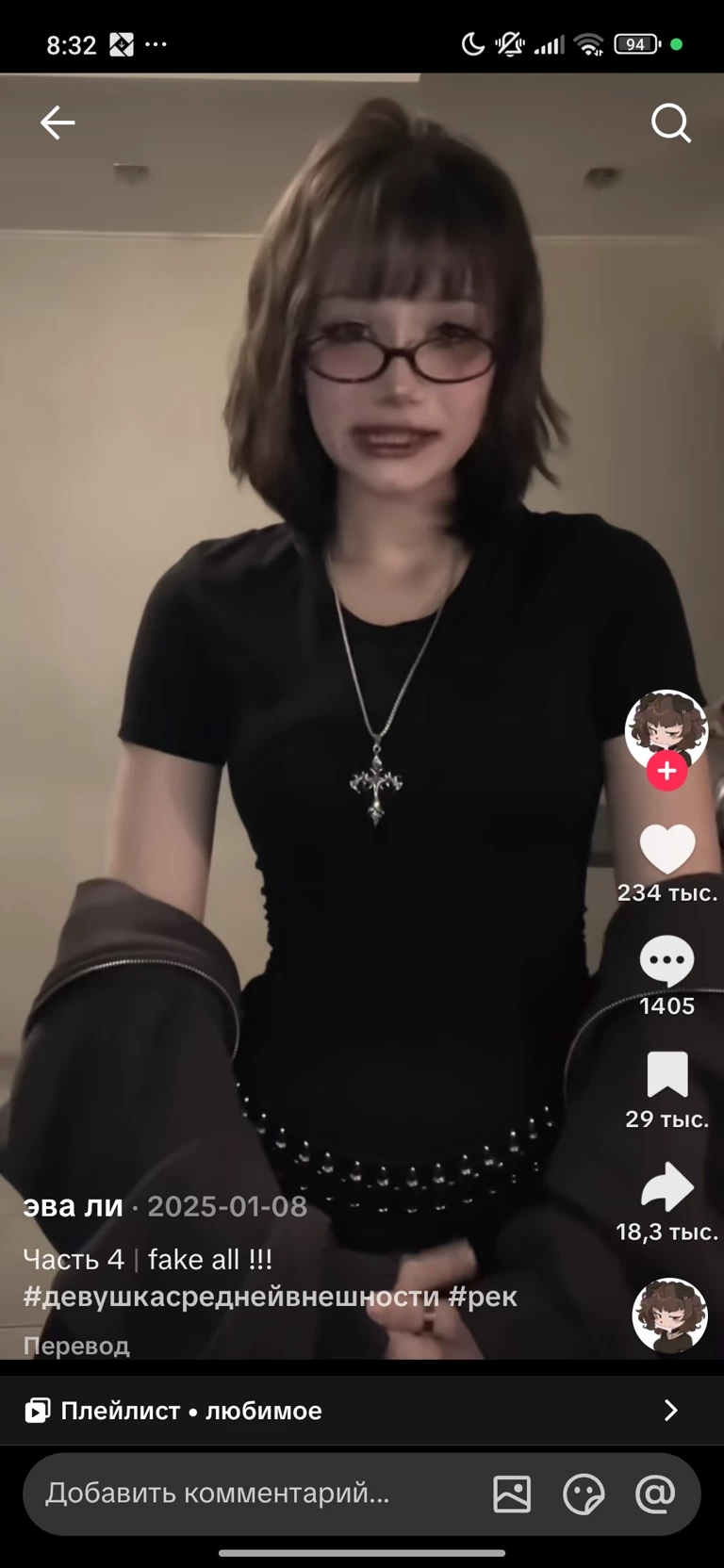Screen dimensions: 724x1568
Task: Open the emoji sticker picker
Action: 584,1494
